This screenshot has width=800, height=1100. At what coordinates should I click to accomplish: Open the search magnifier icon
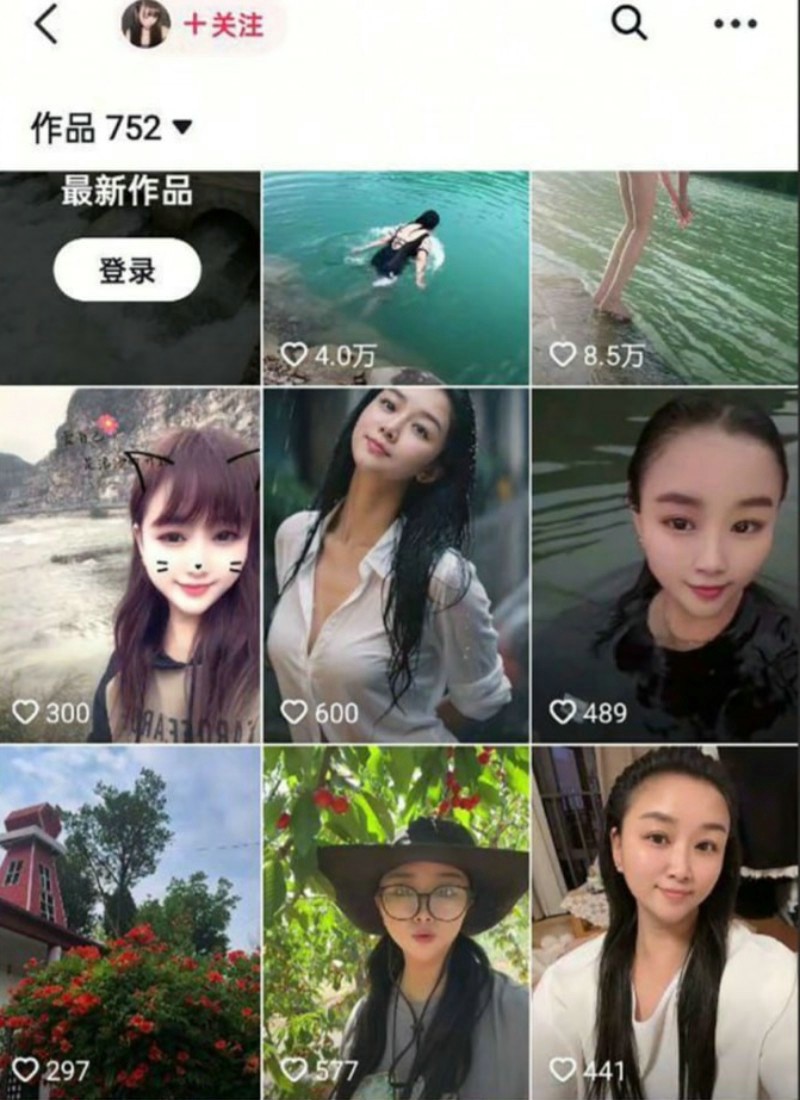629,24
